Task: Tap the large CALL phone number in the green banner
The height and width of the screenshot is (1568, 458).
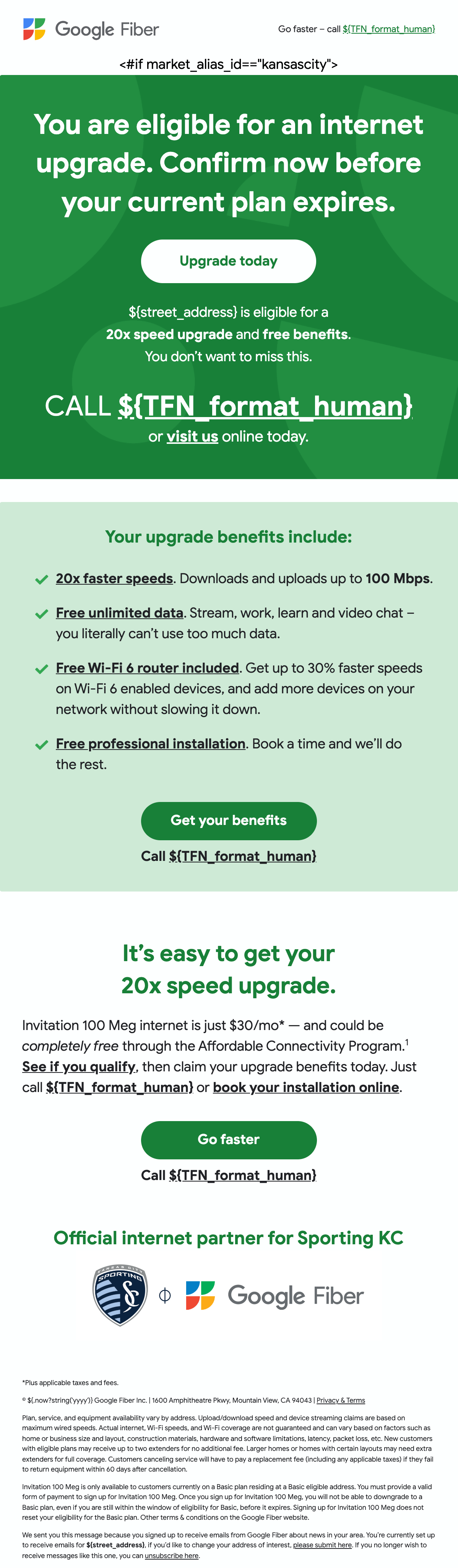Action: (x=265, y=406)
